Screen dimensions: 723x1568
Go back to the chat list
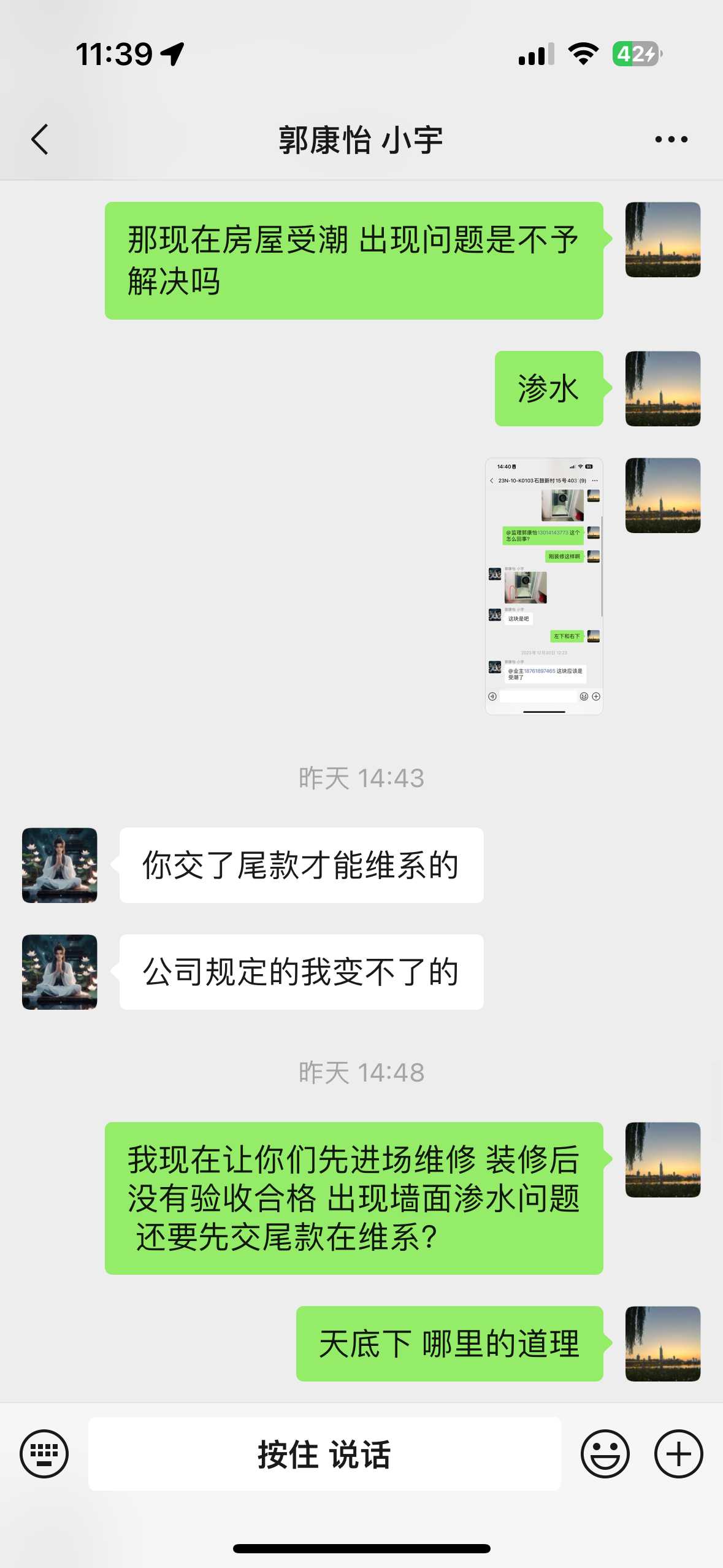point(40,139)
